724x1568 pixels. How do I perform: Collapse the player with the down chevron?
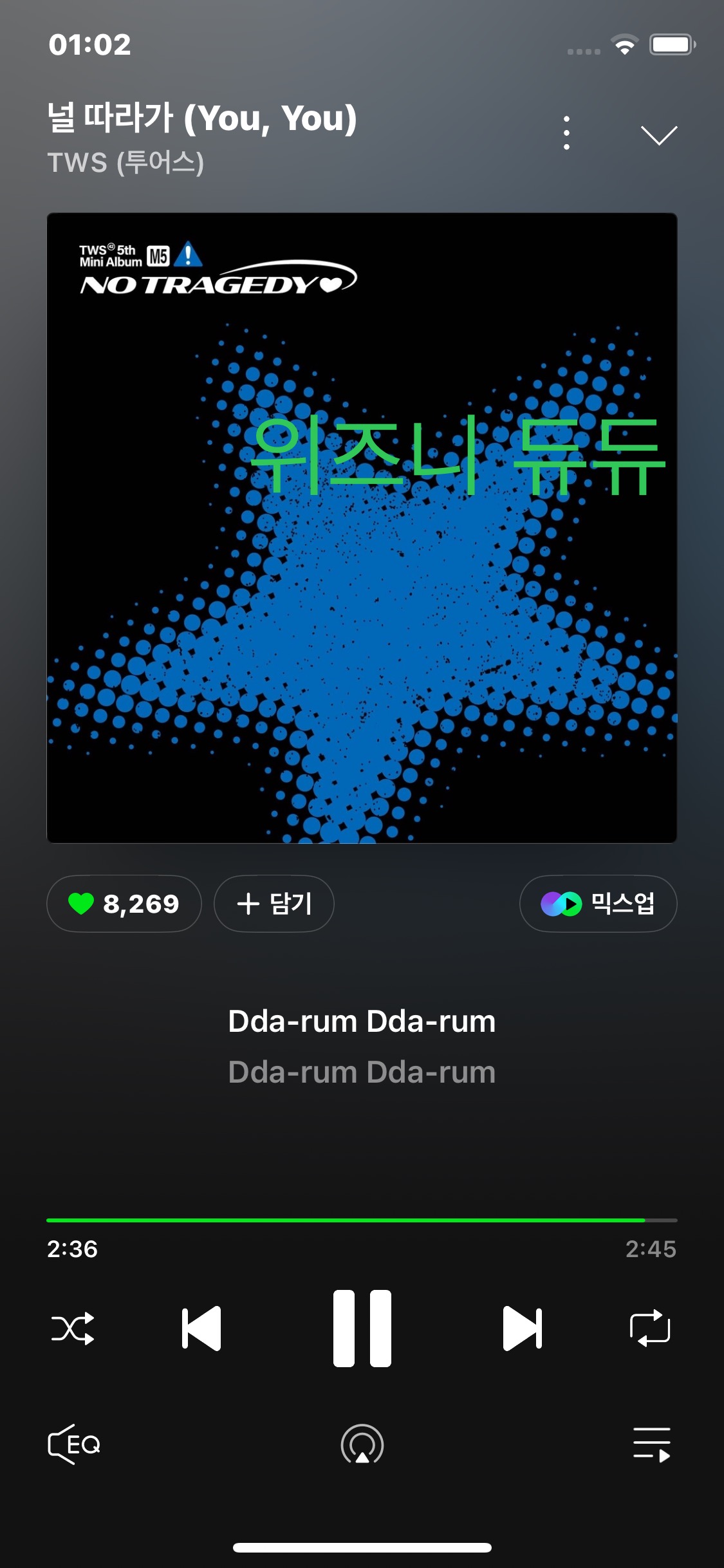click(x=659, y=135)
